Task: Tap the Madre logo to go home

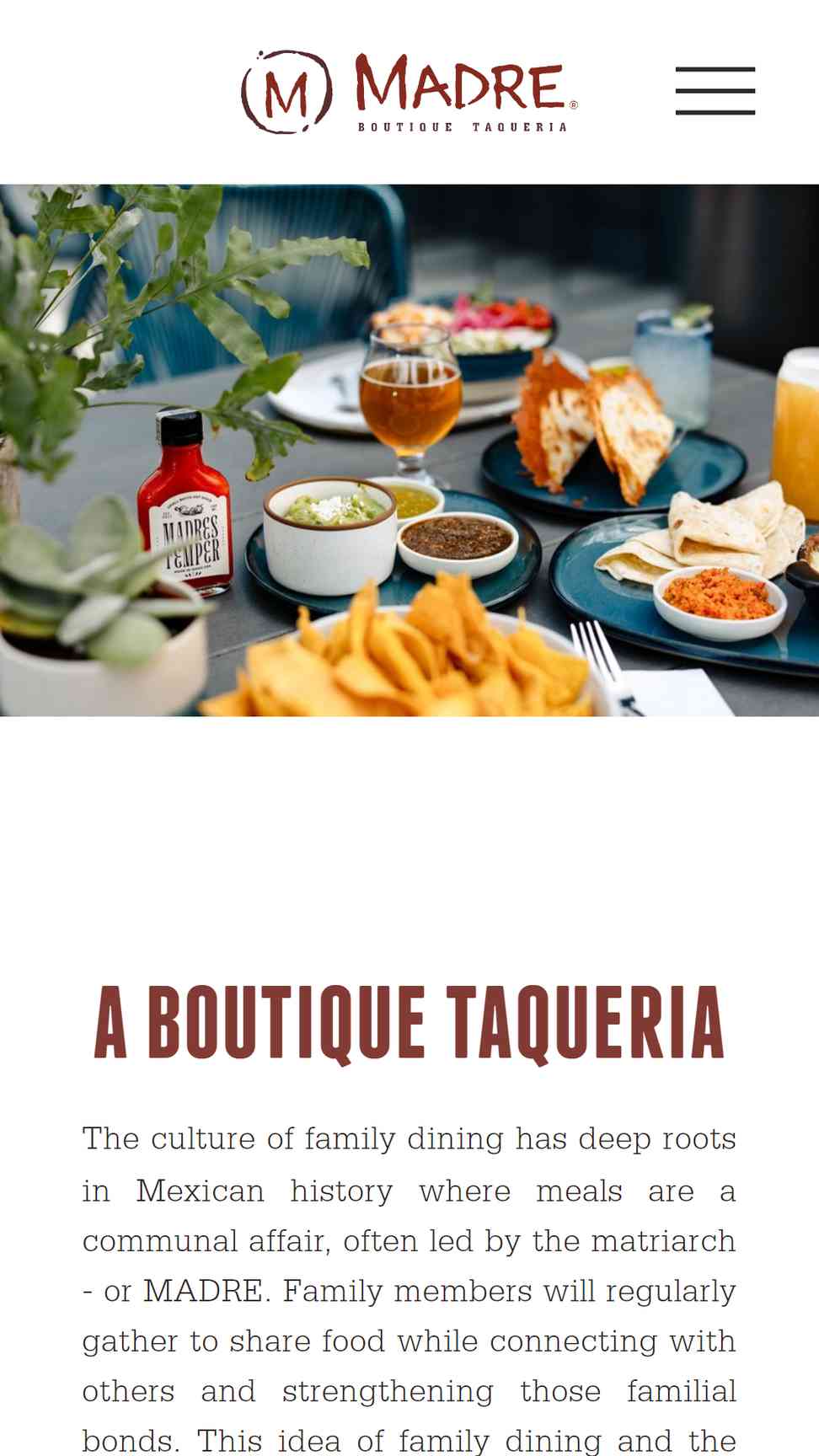Action: coord(409,92)
